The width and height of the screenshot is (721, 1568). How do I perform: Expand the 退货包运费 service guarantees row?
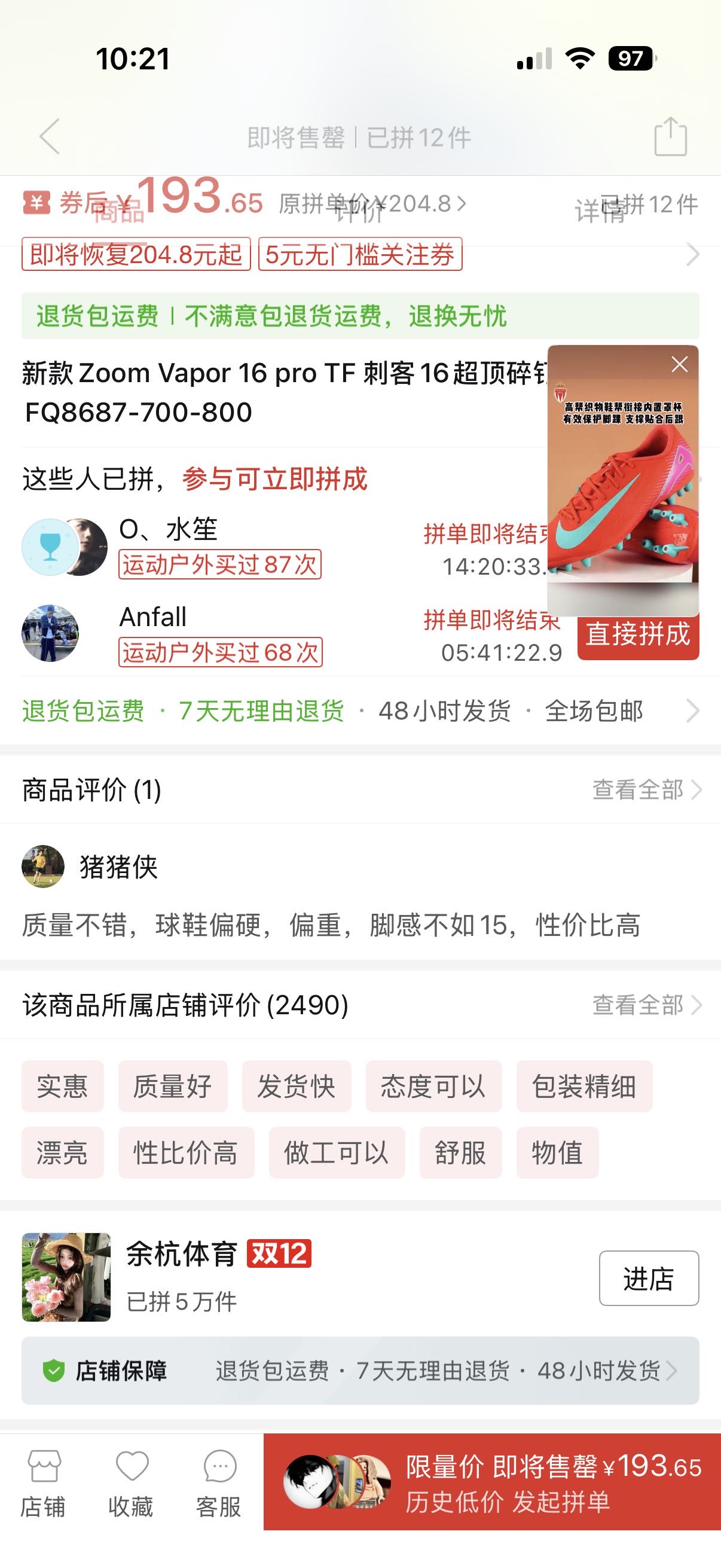tap(360, 711)
